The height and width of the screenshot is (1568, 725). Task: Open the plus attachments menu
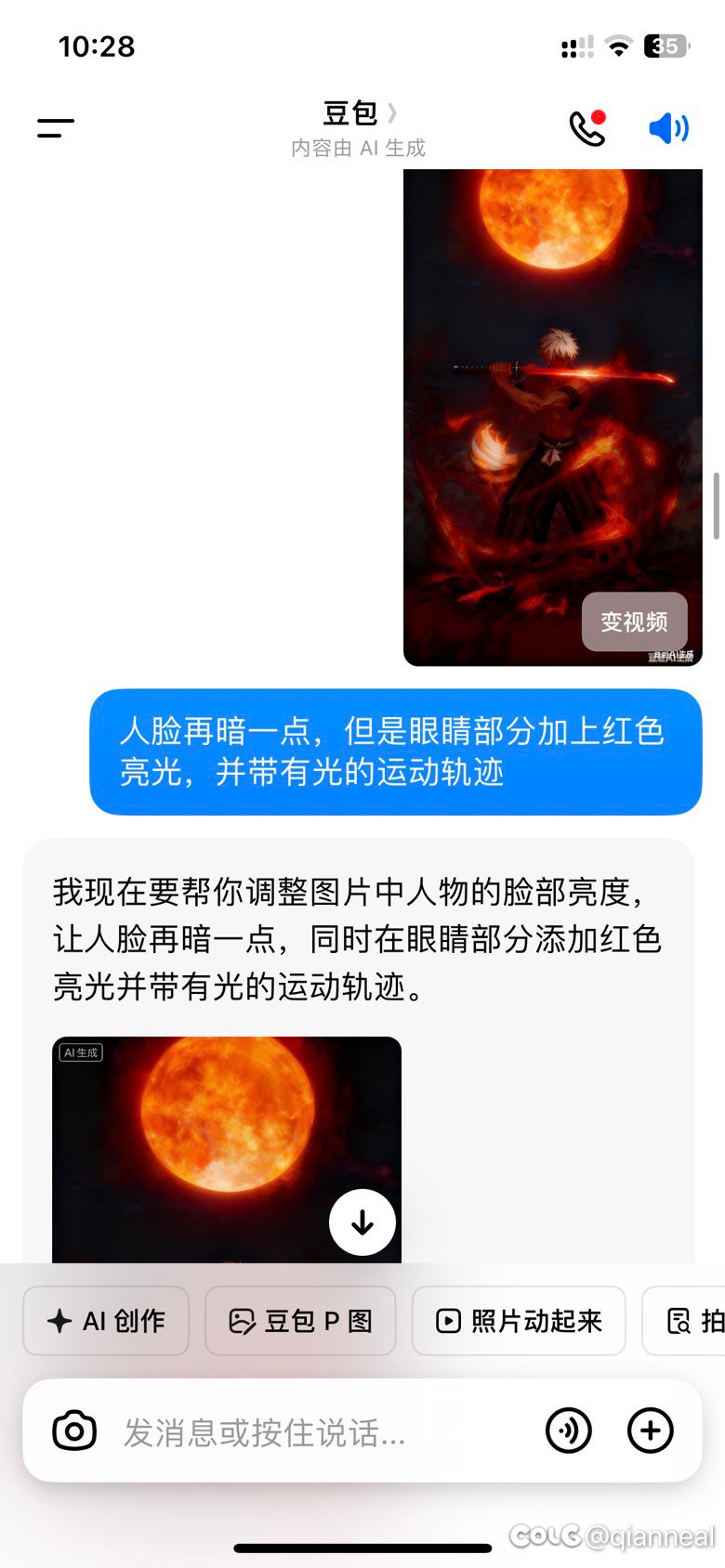(x=651, y=1431)
